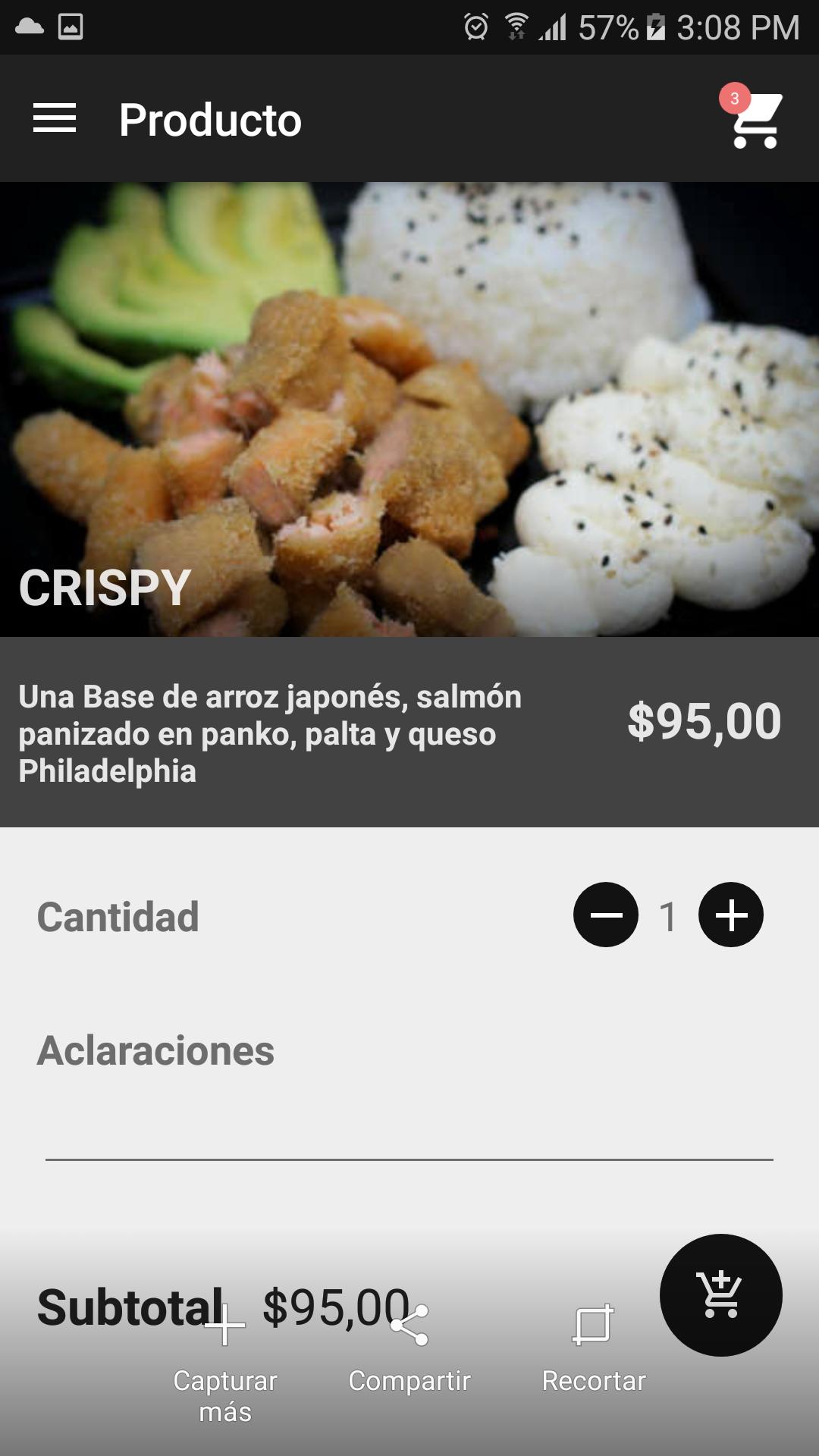Open the shopping cart with 3 items
The width and height of the screenshot is (819, 1456).
coord(754,120)
